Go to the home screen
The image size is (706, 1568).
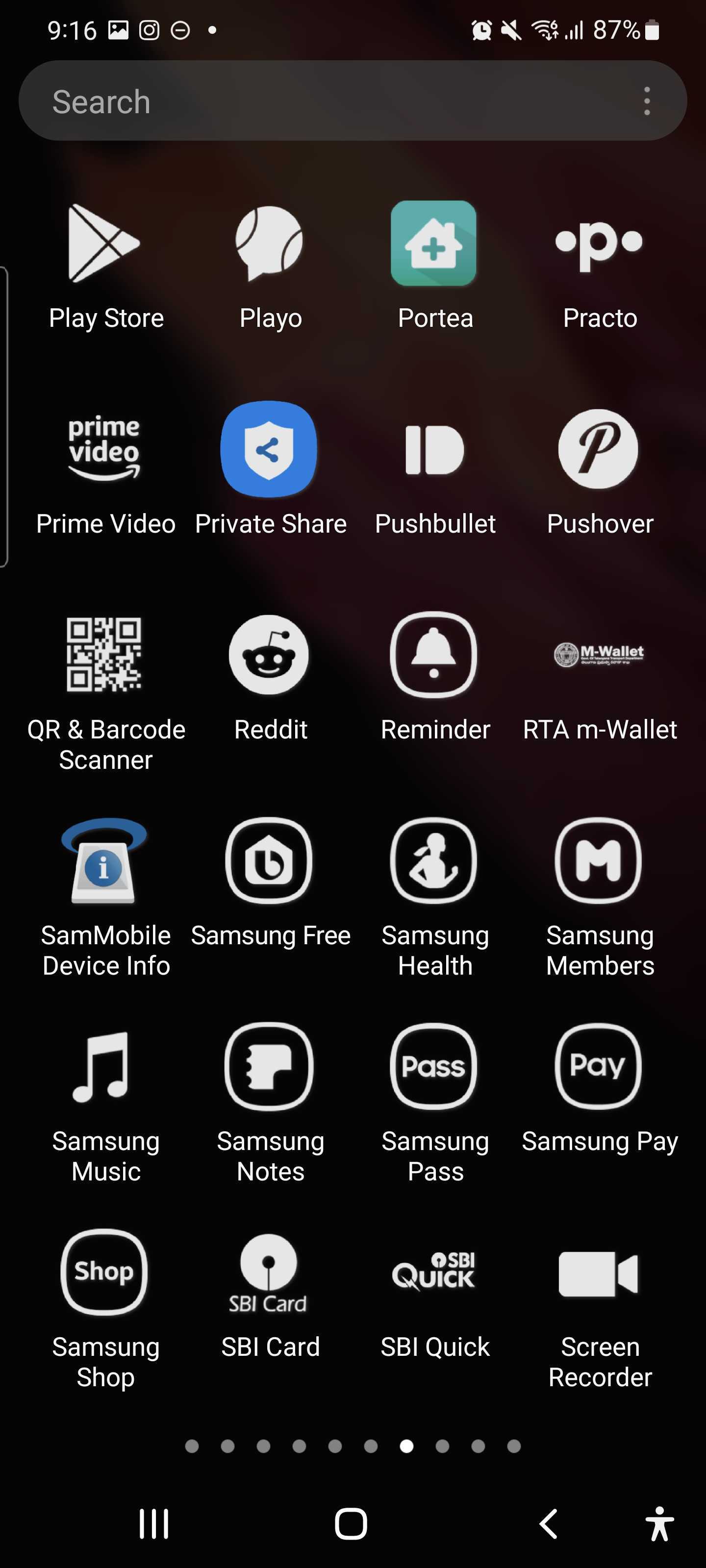(352, 1524)
